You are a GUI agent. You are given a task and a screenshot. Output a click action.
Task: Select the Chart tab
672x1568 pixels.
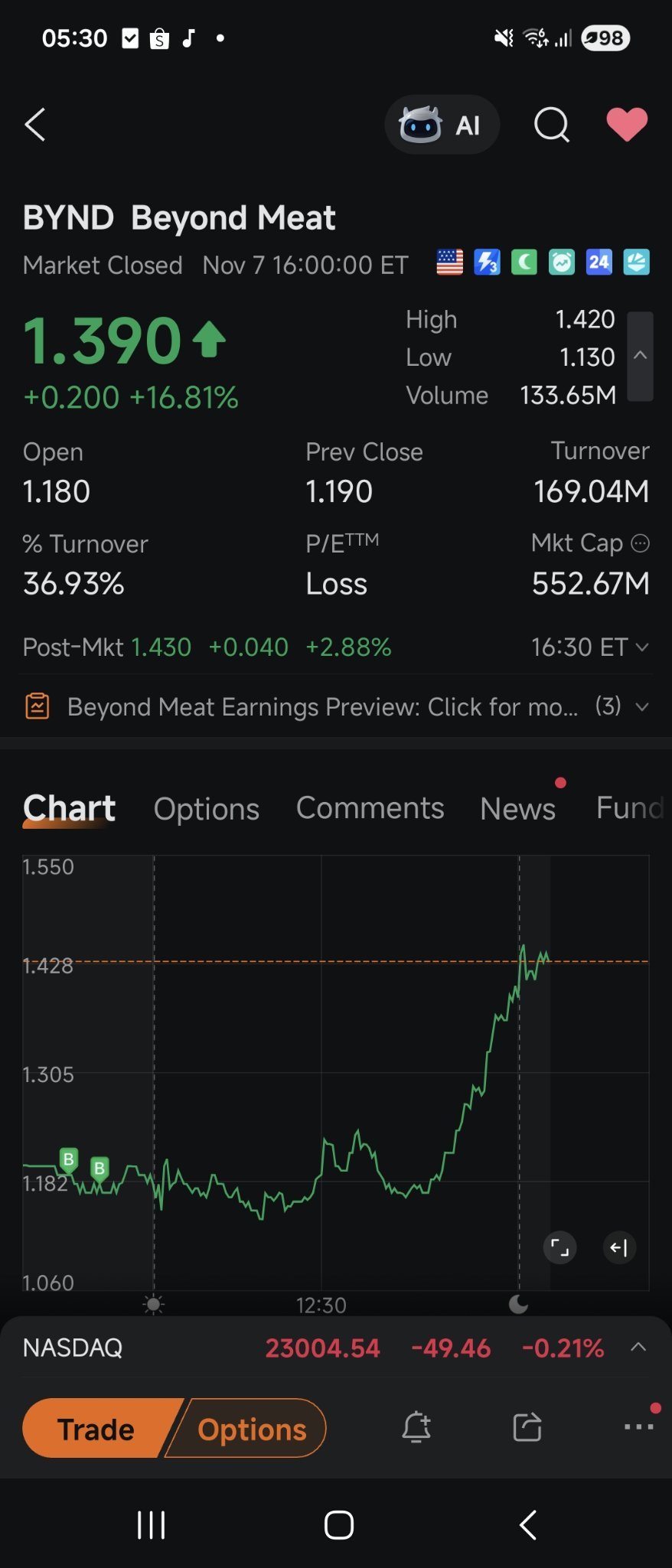pos(70,809)
